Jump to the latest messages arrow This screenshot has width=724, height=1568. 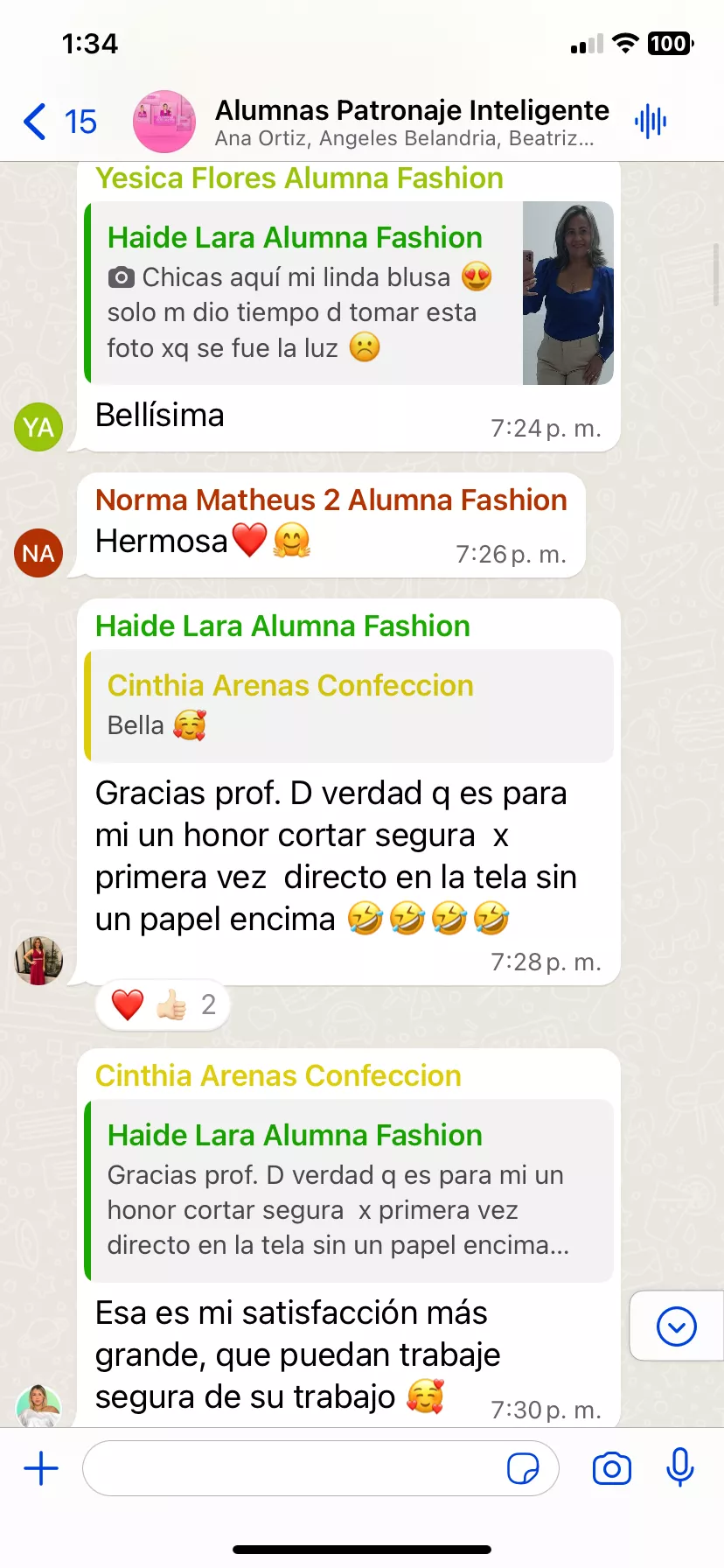pos(677,1326)
